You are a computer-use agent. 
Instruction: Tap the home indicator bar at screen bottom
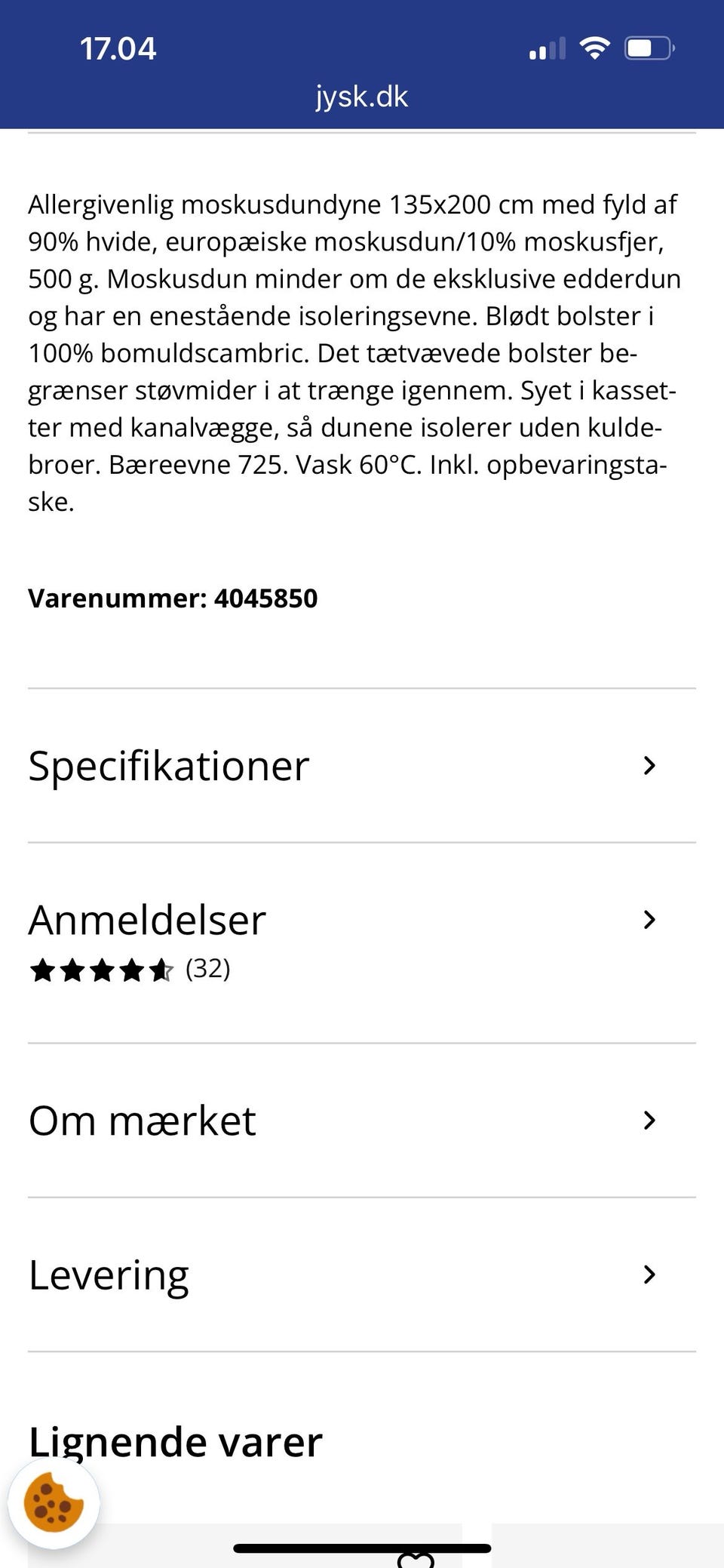(362, 1543)
